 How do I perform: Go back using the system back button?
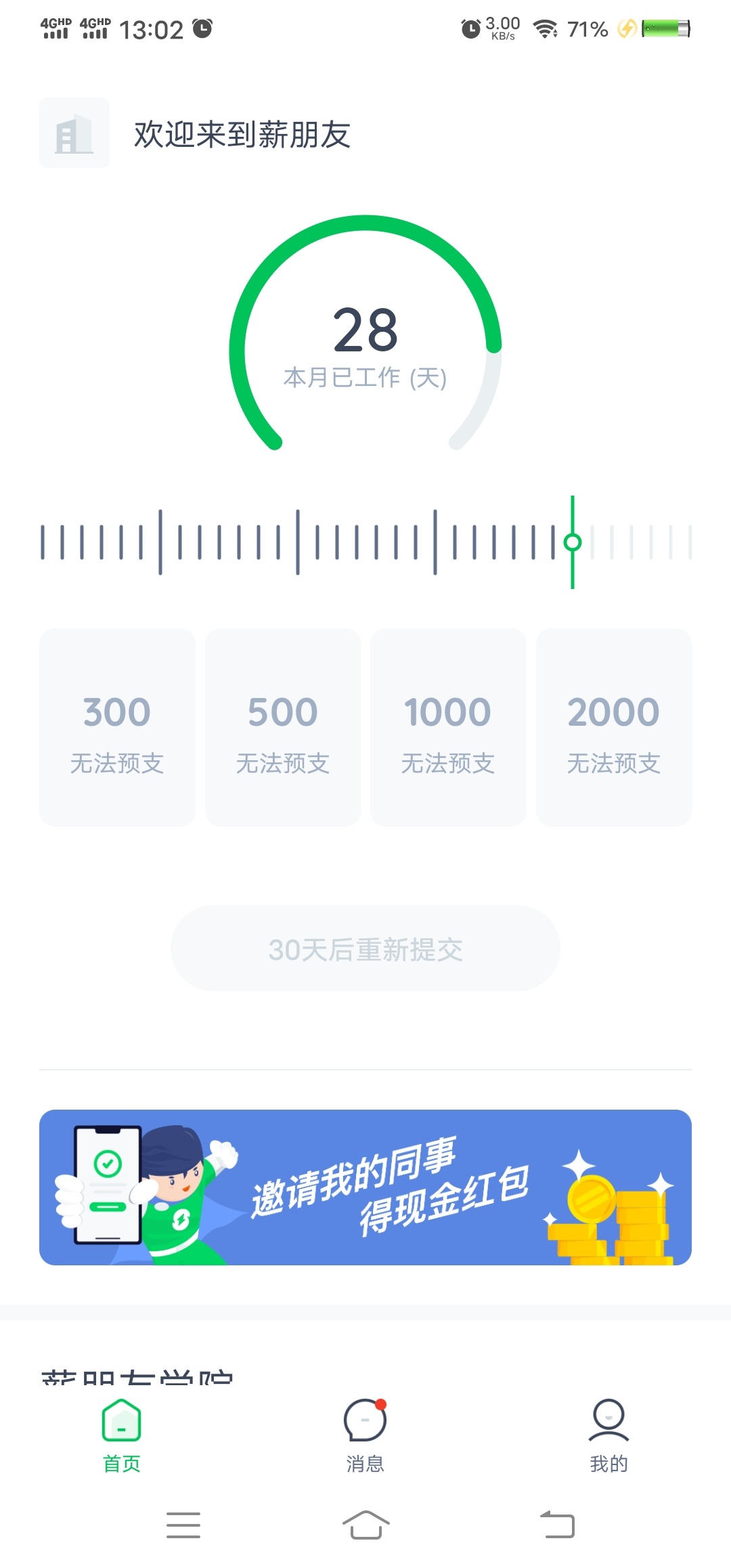pos(558,1525)
